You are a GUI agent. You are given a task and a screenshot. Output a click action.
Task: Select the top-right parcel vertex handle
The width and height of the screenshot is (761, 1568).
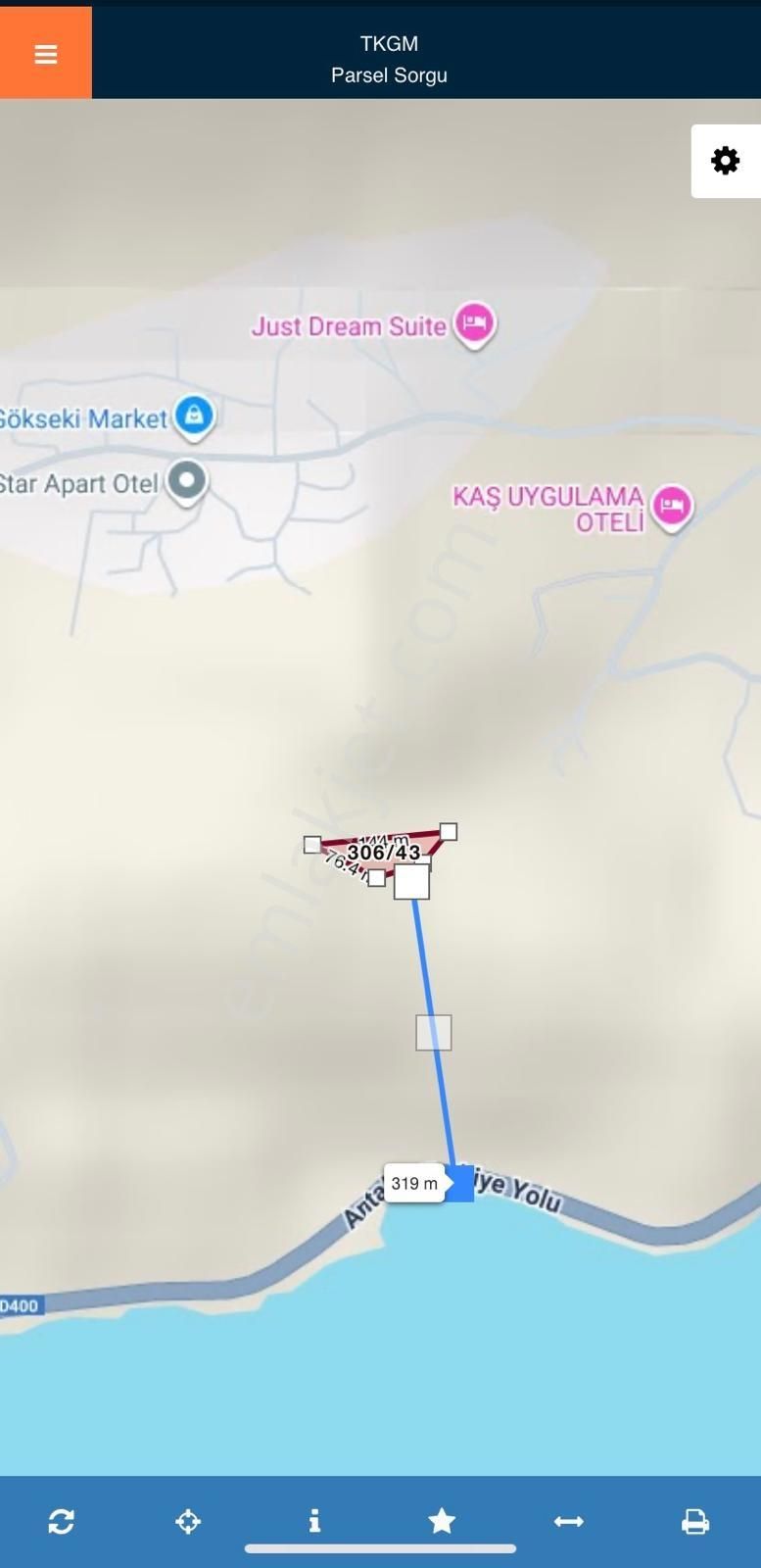(x=449, y=832)
